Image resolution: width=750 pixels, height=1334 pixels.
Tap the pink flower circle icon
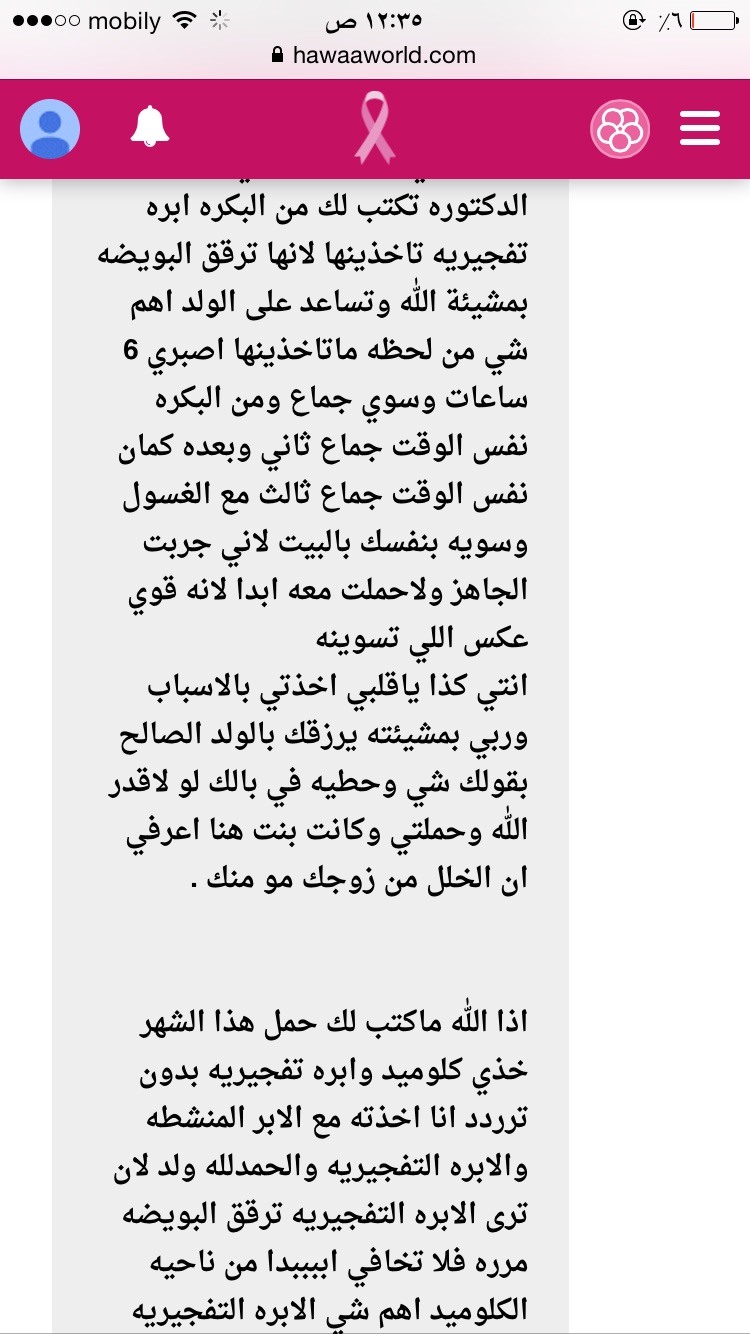[x=620, y=129]
